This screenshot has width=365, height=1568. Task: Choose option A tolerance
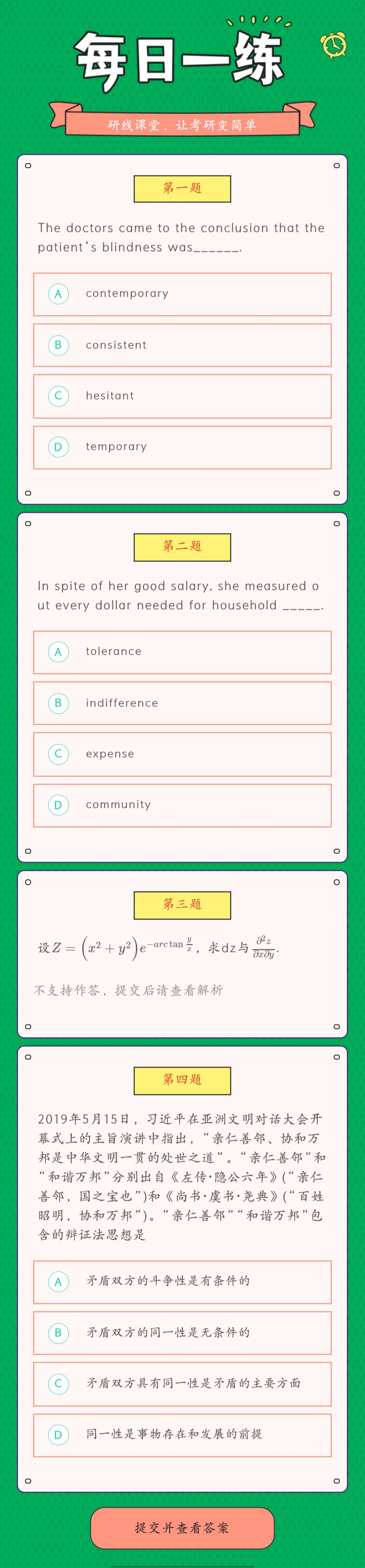pos(181,652)
